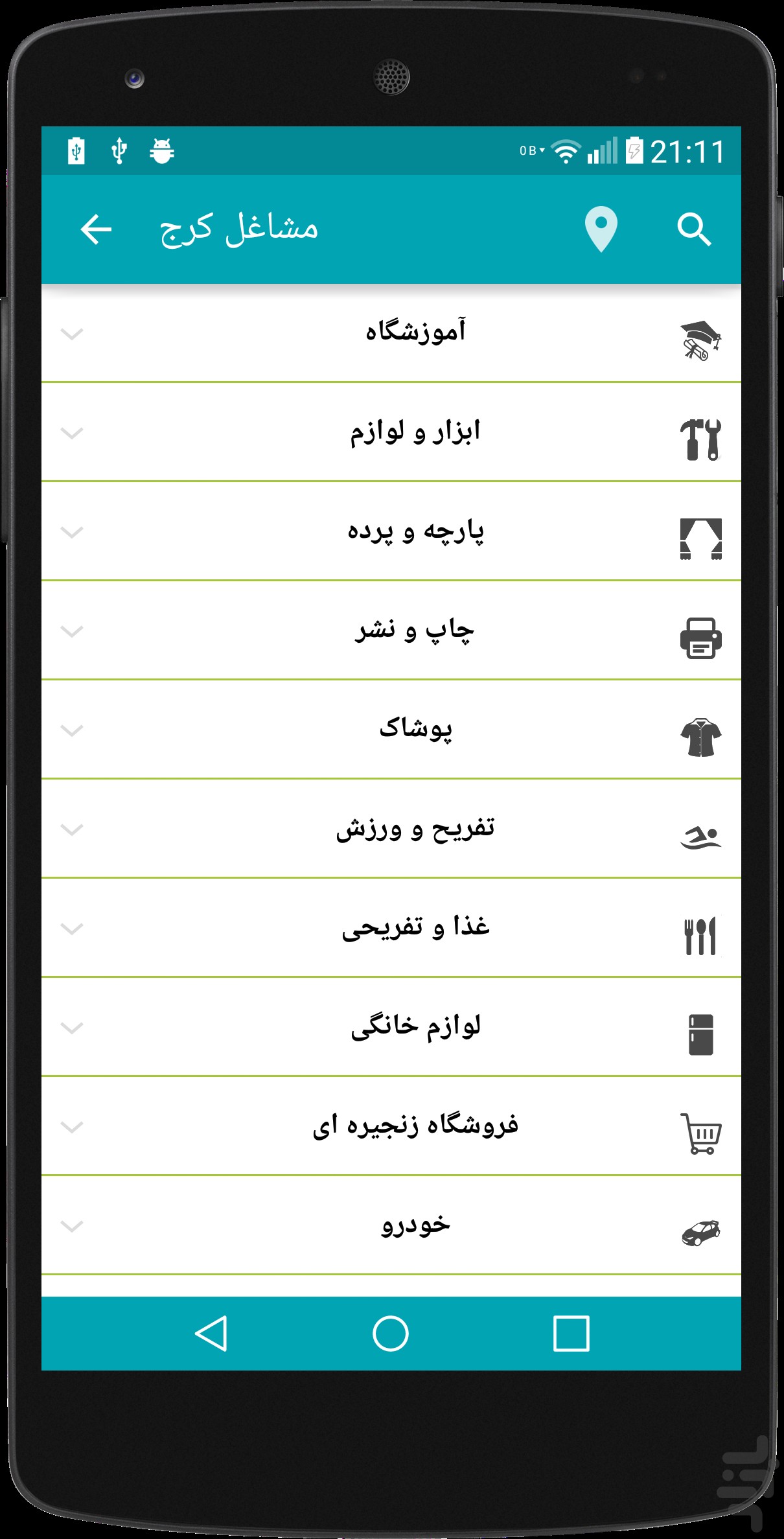Expand the خودرو category
This screenshot has width=784, height=1539.
coord(72,1226)
